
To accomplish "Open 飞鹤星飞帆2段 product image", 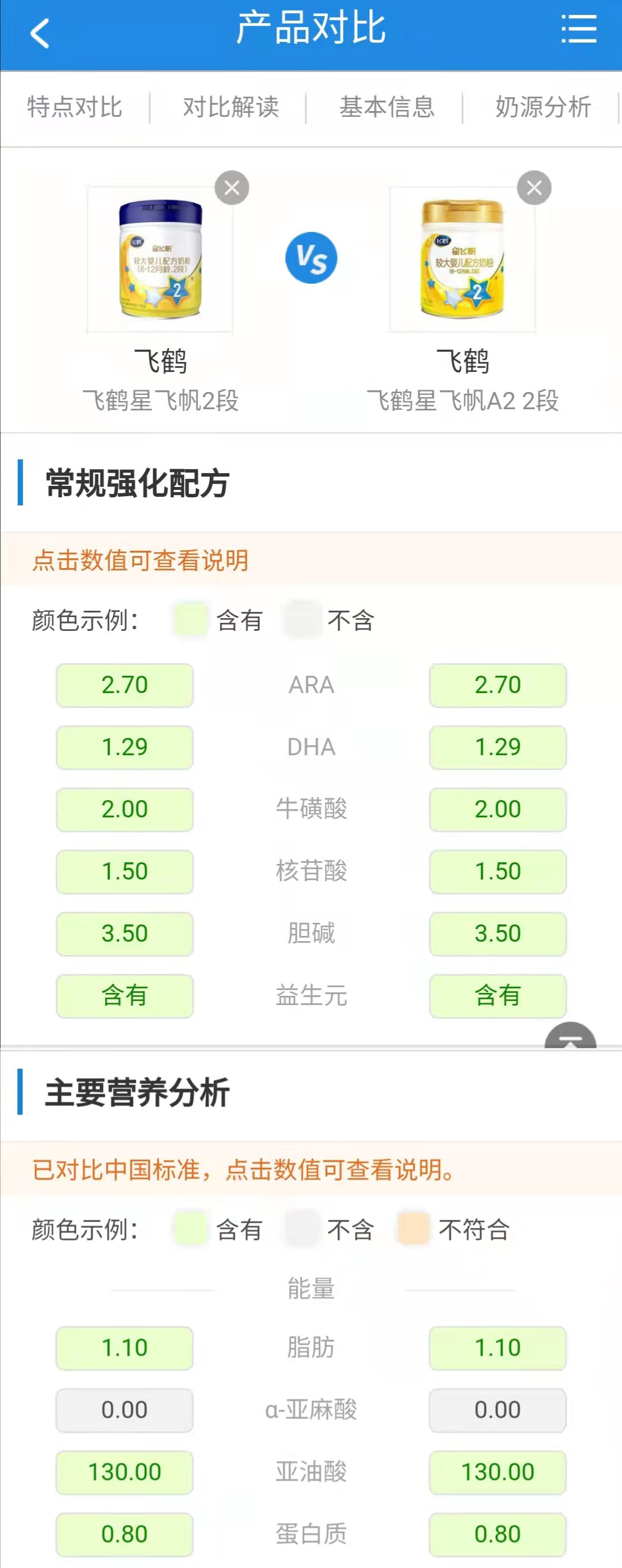I will [160, 259].
